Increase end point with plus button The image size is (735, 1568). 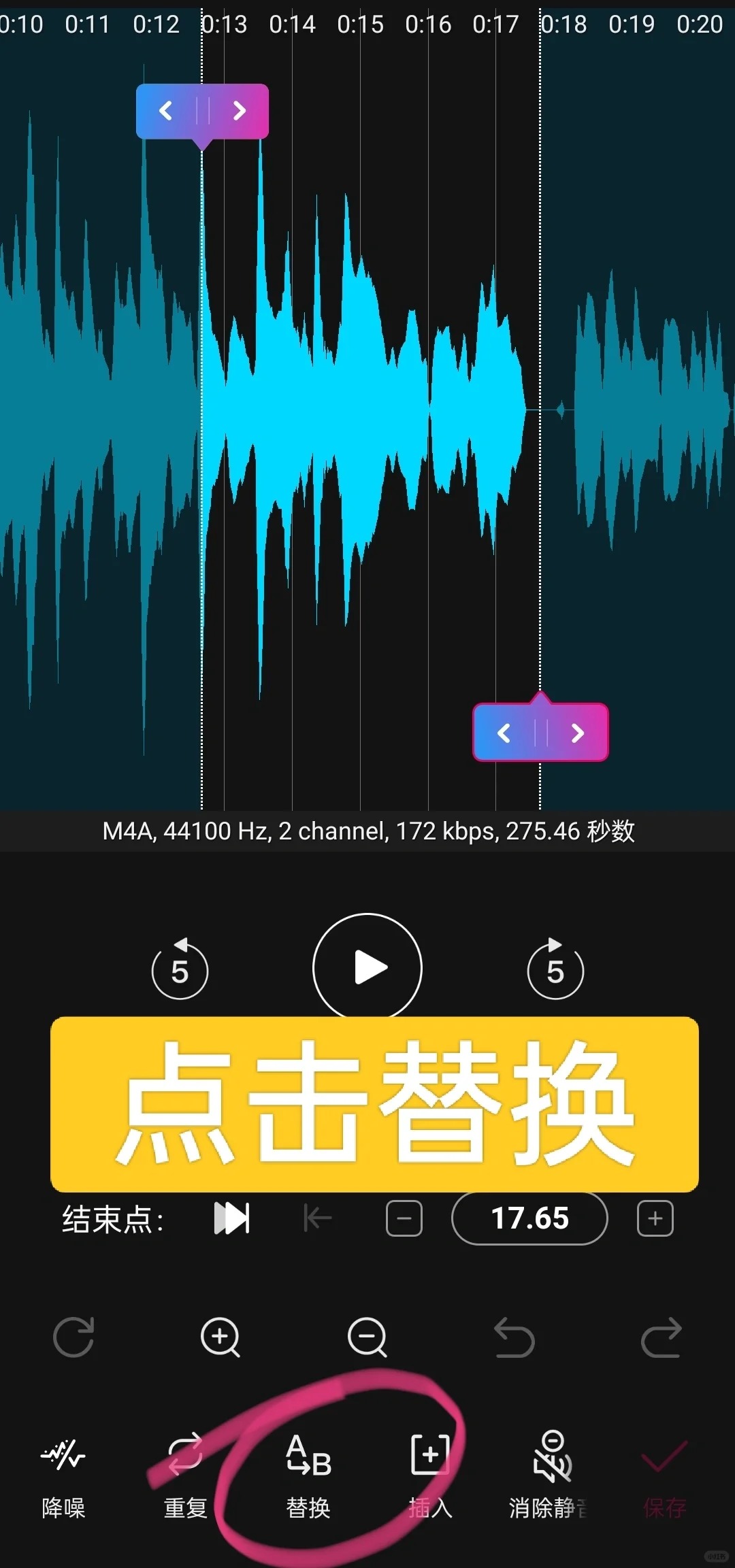coord(655,1218)
